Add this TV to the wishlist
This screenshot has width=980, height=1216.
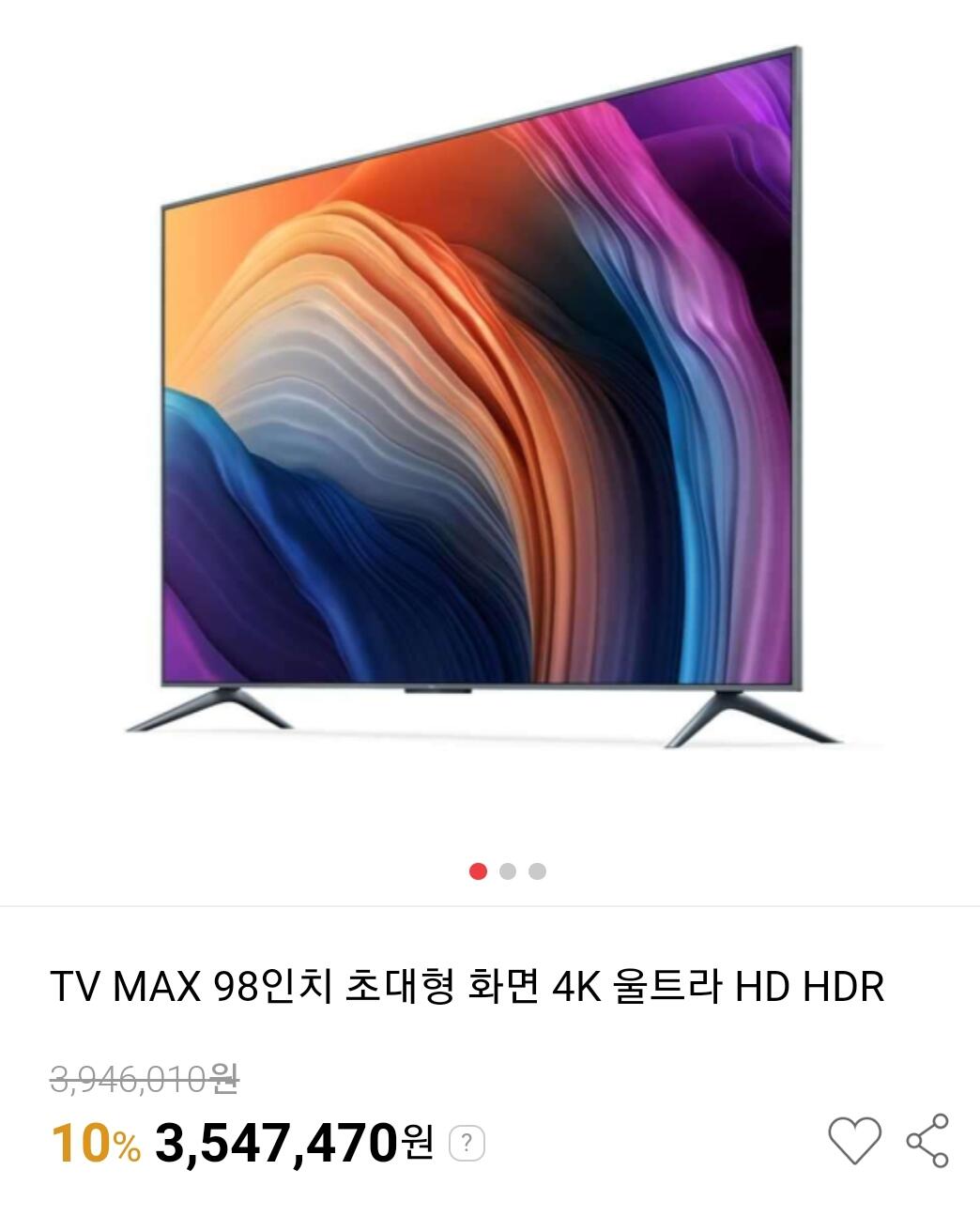[854, 1141]
